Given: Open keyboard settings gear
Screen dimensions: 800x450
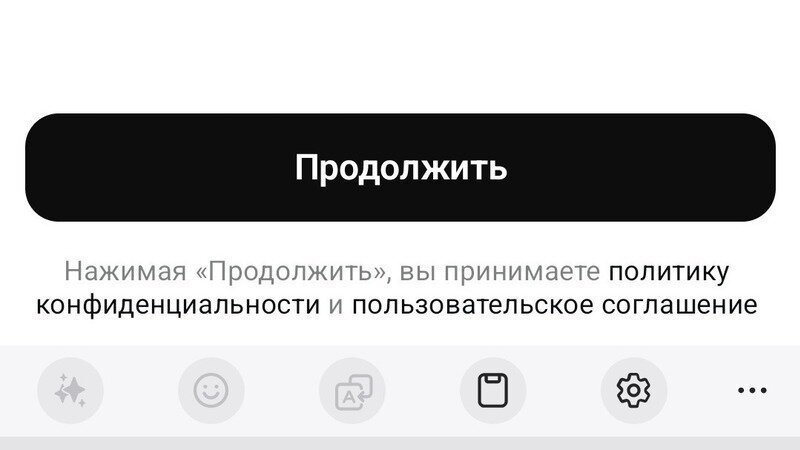Looking at the screenshot, I should pos(633,390).
